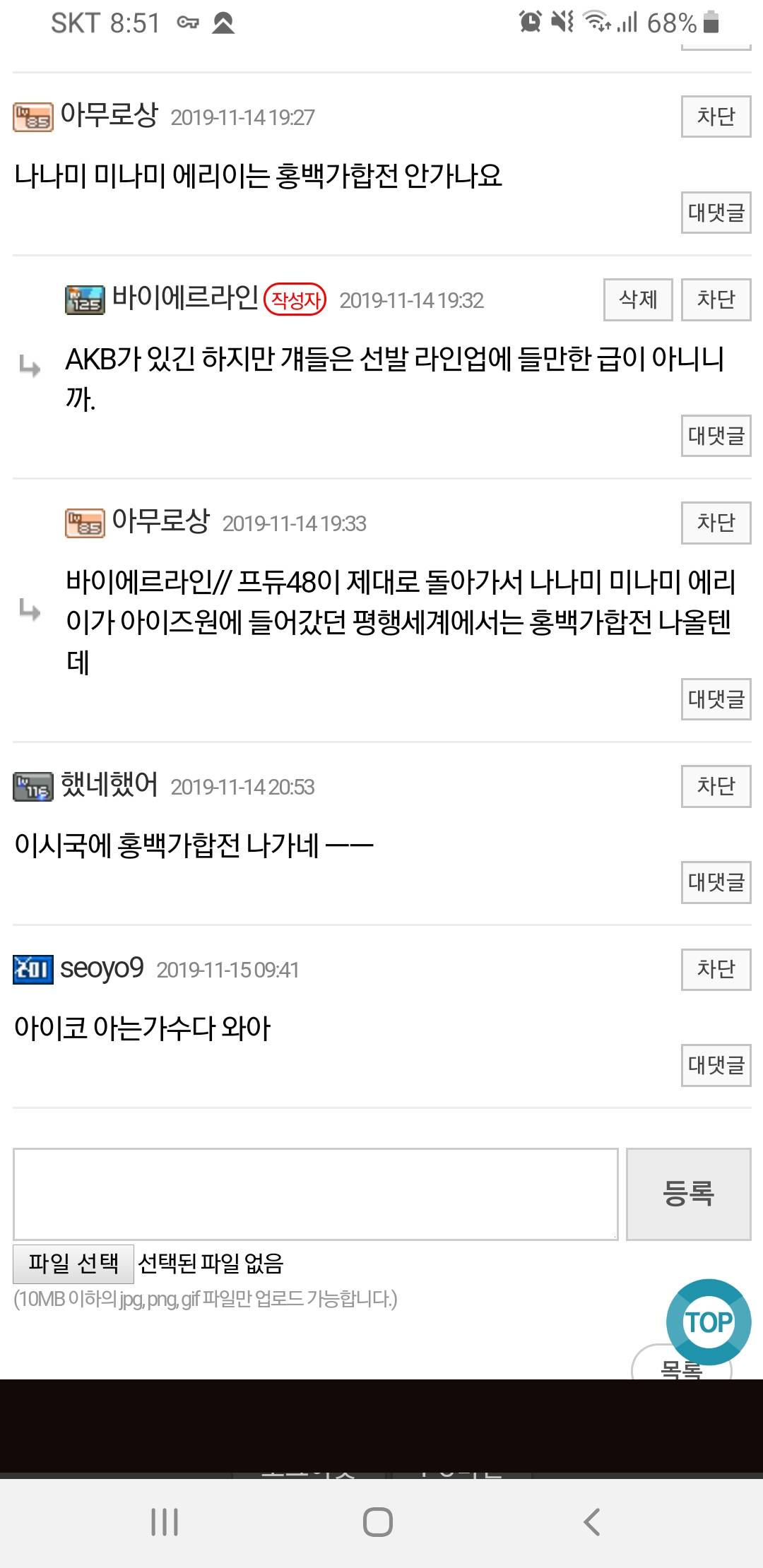Jump to top with TOP button
The width and height of the screenshot is (763, 1568).
(x=709, y=1321)
